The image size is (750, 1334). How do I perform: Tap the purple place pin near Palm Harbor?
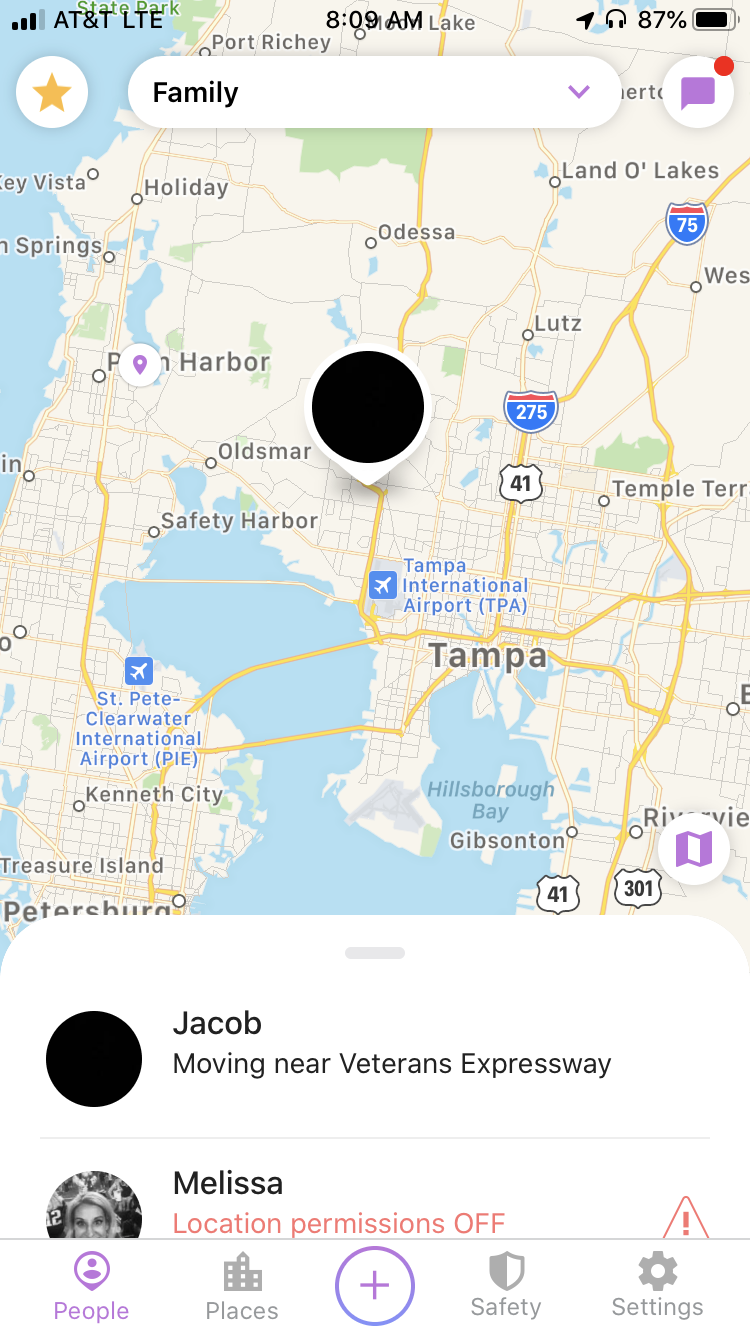(x=140, y=364)
